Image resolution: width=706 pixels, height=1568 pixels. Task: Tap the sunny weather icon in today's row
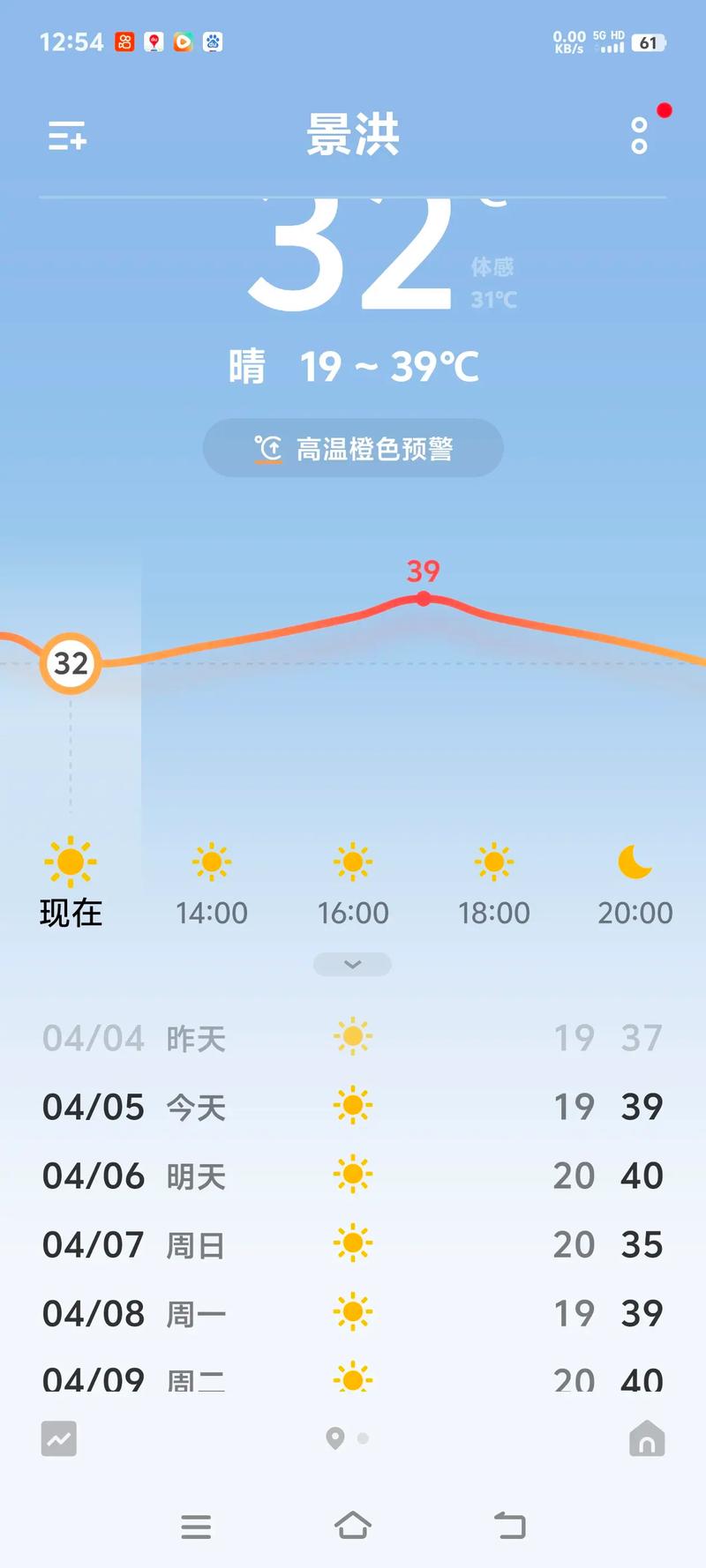click(352, 1107)
